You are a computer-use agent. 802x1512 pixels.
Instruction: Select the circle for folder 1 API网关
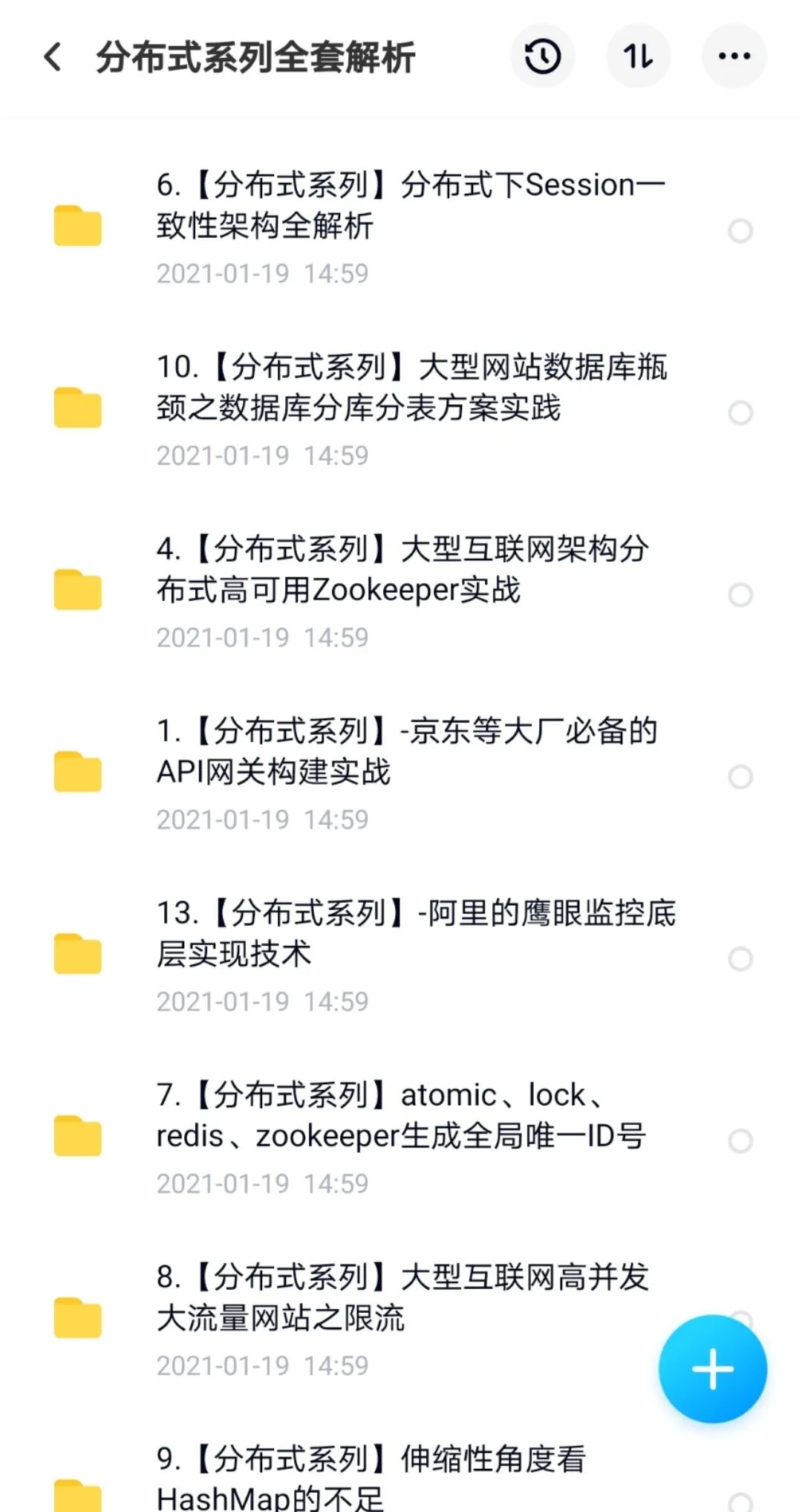point(740,777)
